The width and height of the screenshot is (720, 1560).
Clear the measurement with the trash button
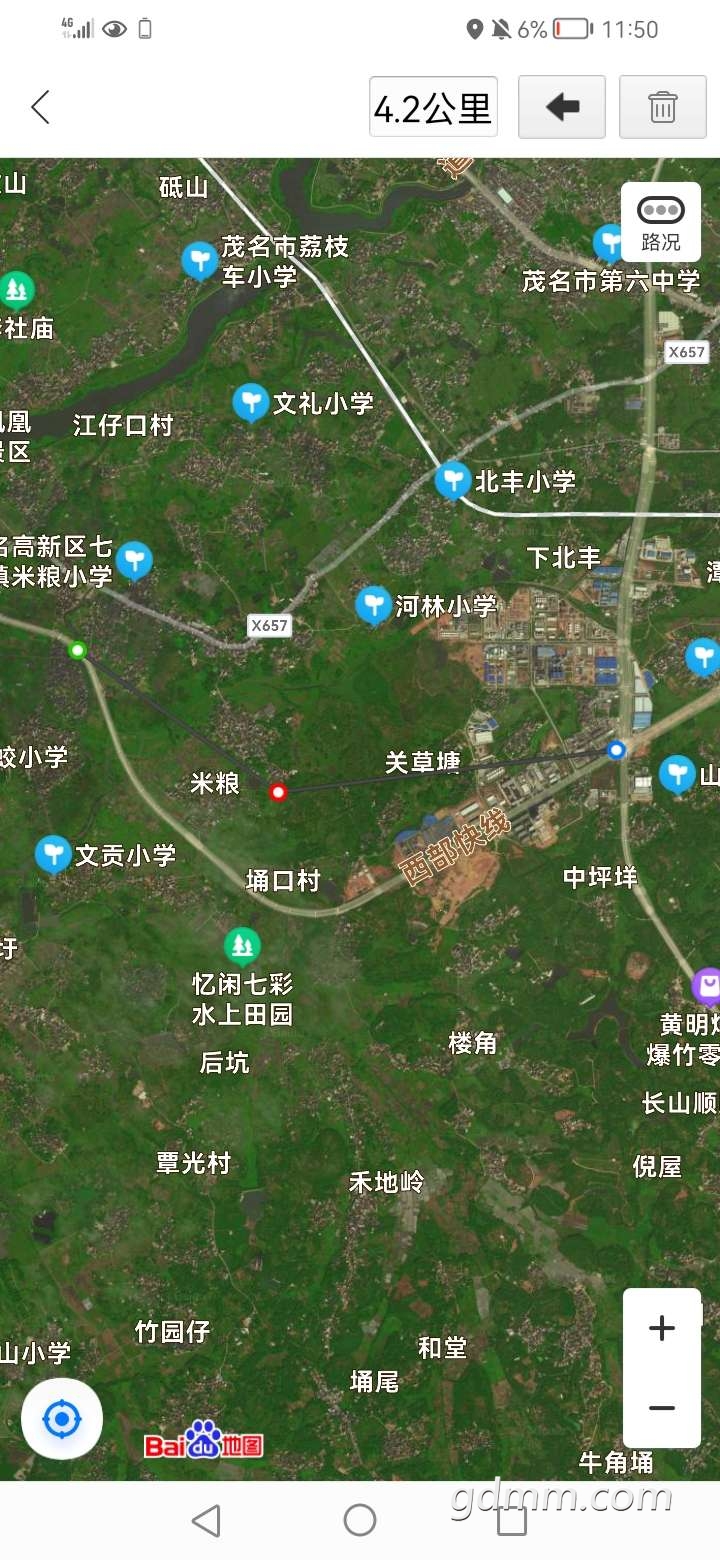(663, 107)
